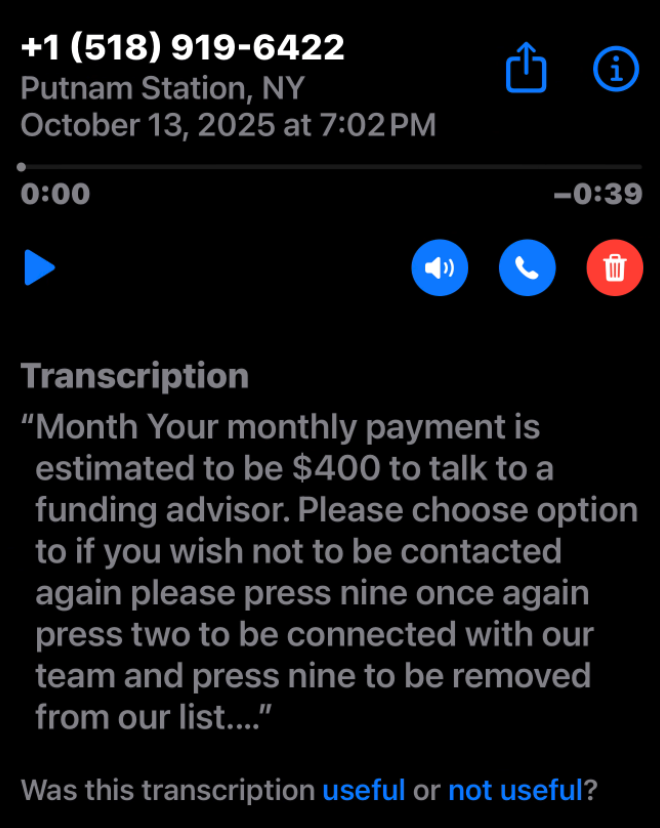This screenshot has height=828, width=660.
Task: Toggle the speaker audio output
Action: (439, 268)
